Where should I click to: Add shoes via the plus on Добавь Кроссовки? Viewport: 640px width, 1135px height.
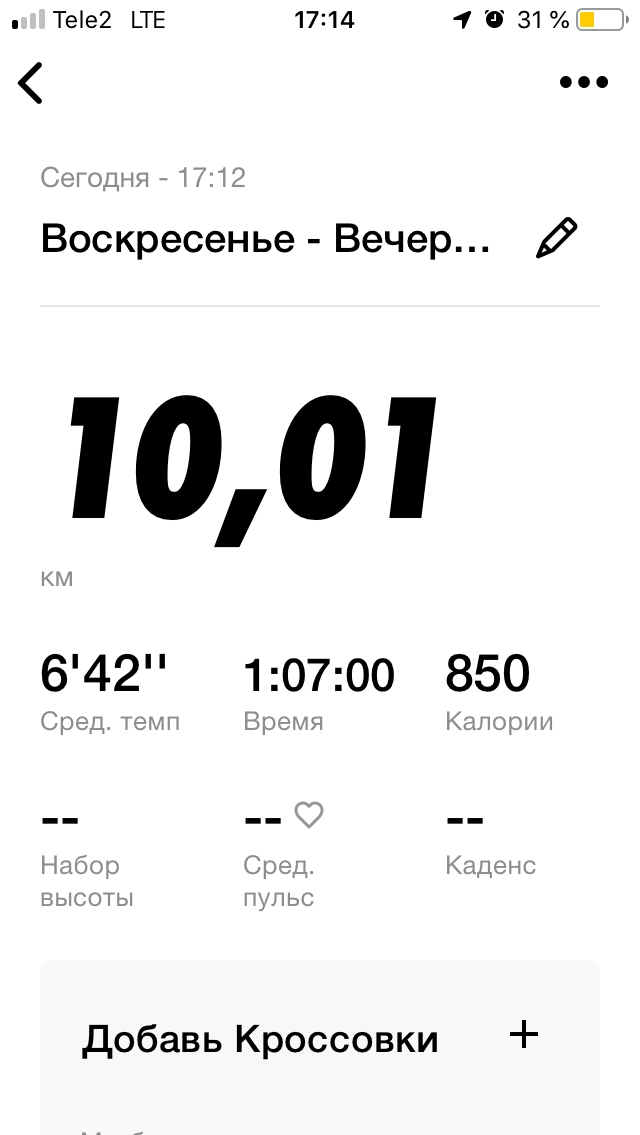point(524,1035)
